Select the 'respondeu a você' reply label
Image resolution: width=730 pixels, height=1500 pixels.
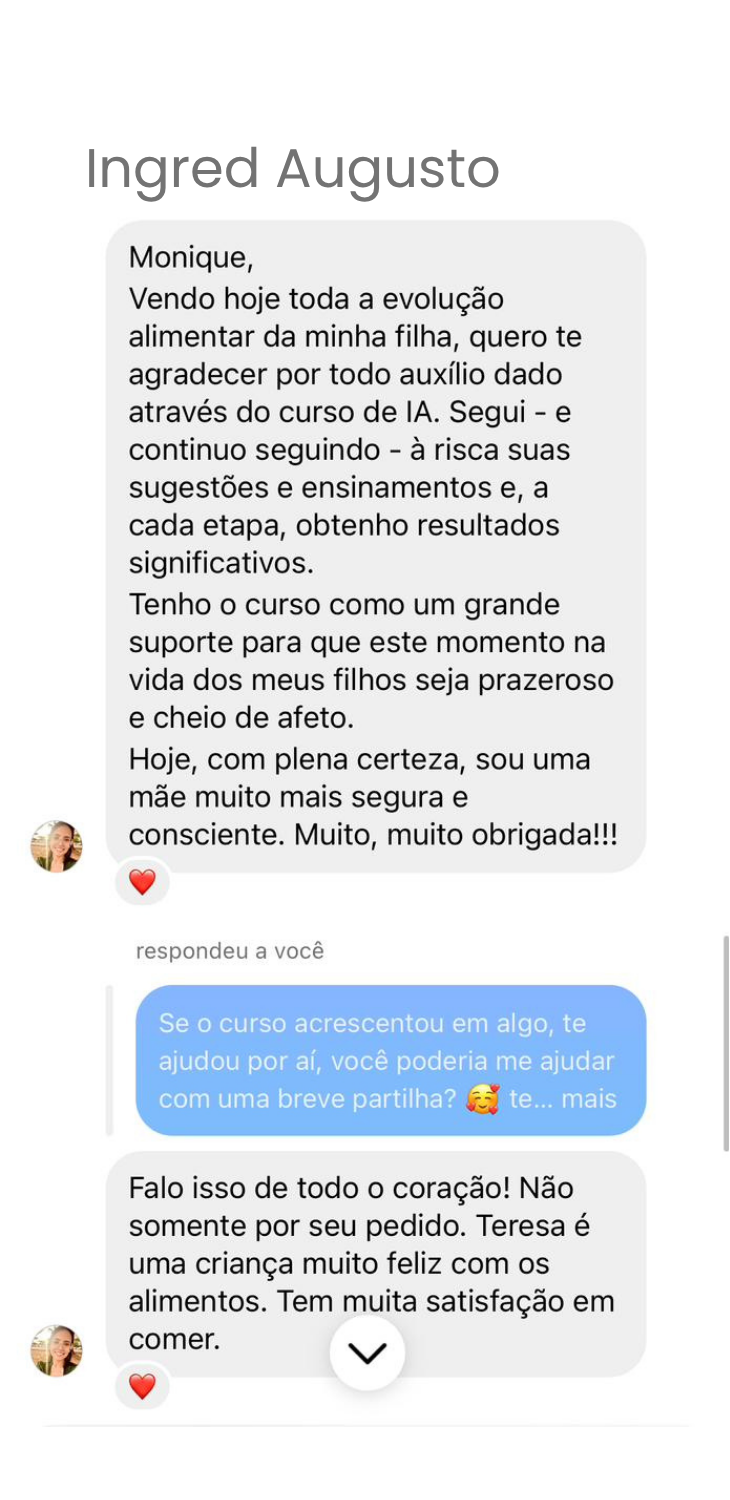pyautogui.click(x=229, y=951)
